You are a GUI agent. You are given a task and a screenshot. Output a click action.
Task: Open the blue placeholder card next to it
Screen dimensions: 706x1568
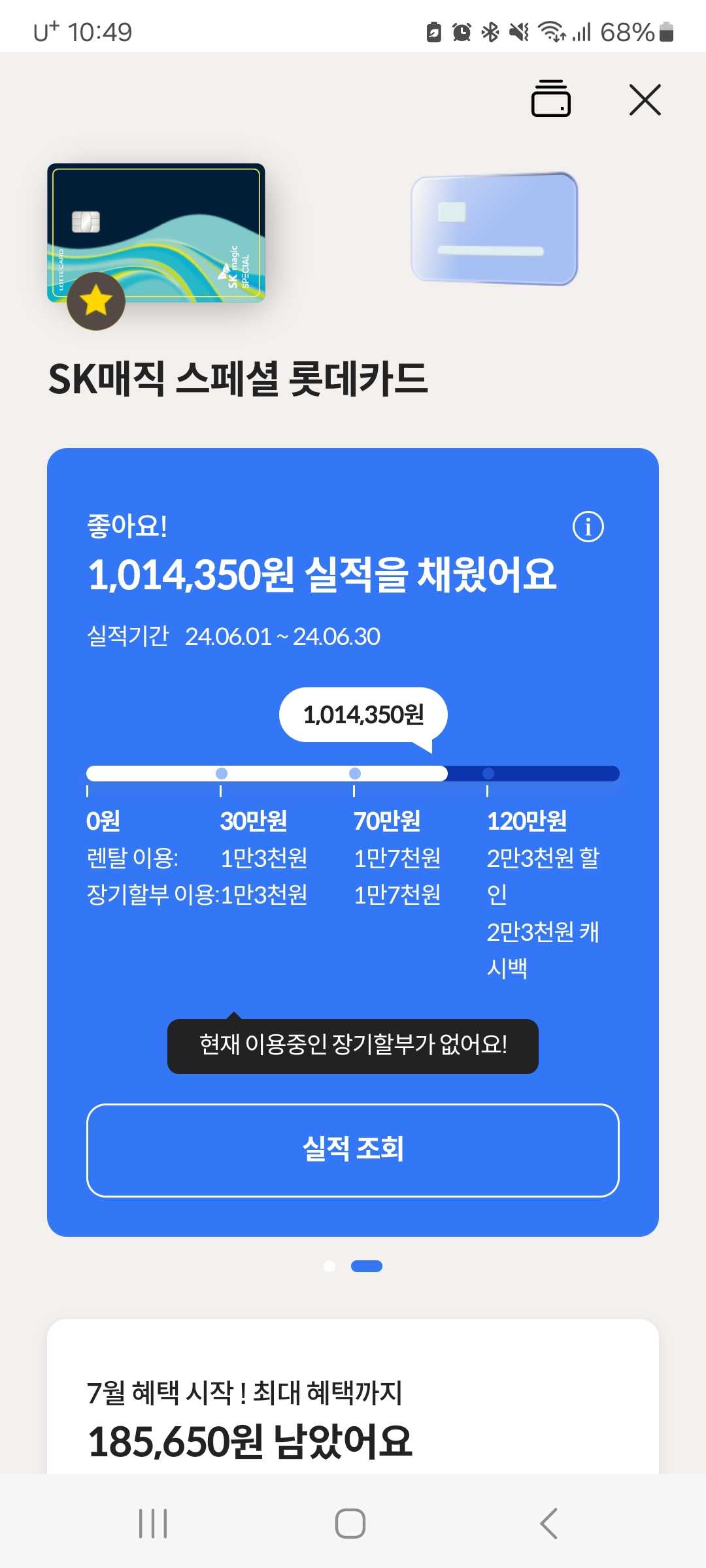tap(494, 229)
